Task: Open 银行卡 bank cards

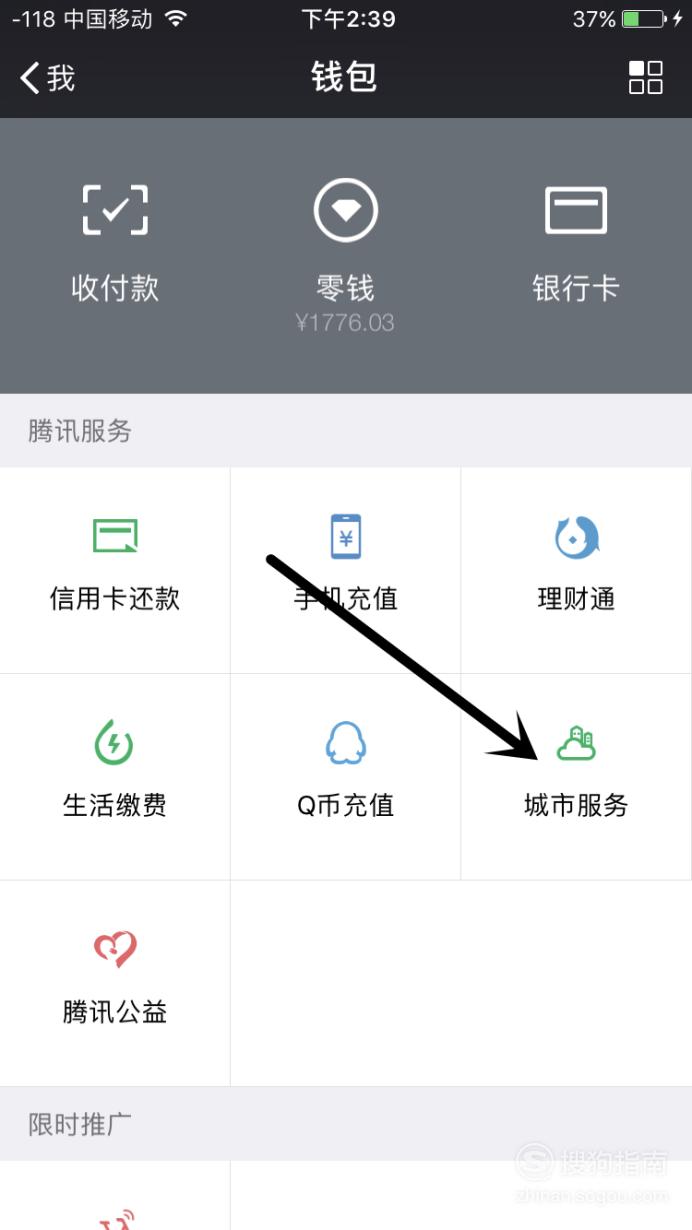Action: [576, 244]
